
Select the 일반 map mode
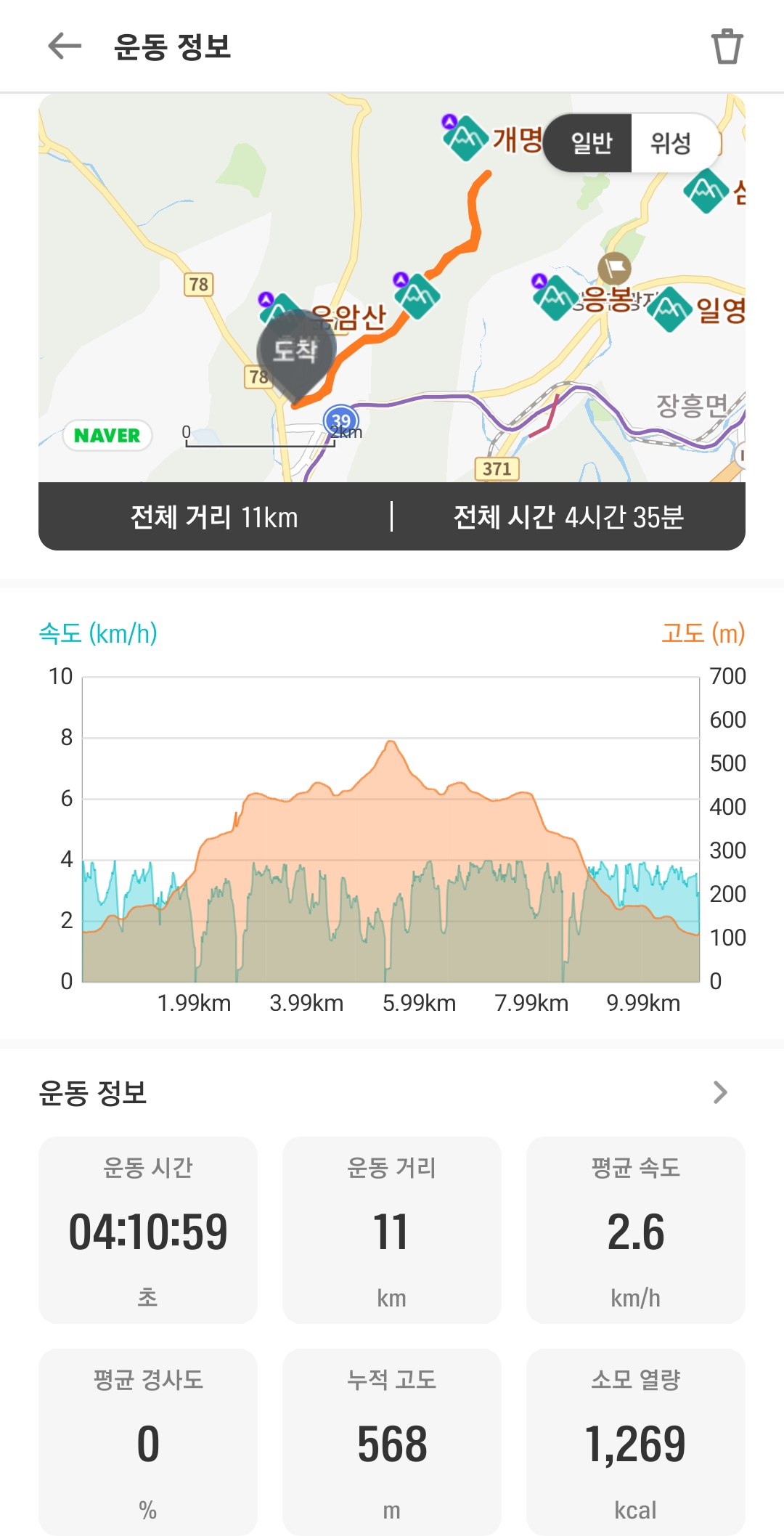click(591, 143)
